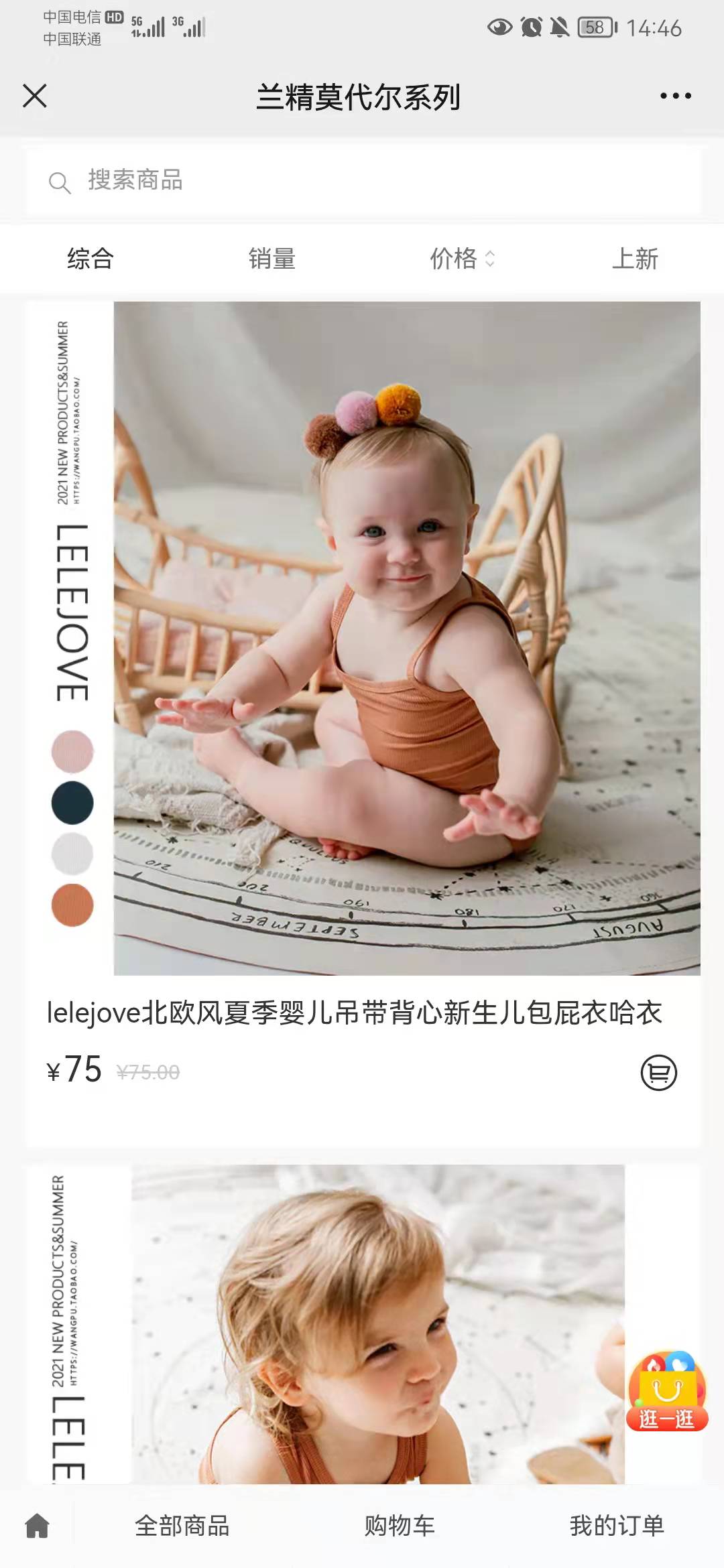
Task: Tap the floating 逛一逛 button
Action: click(x=666, y=1391)
